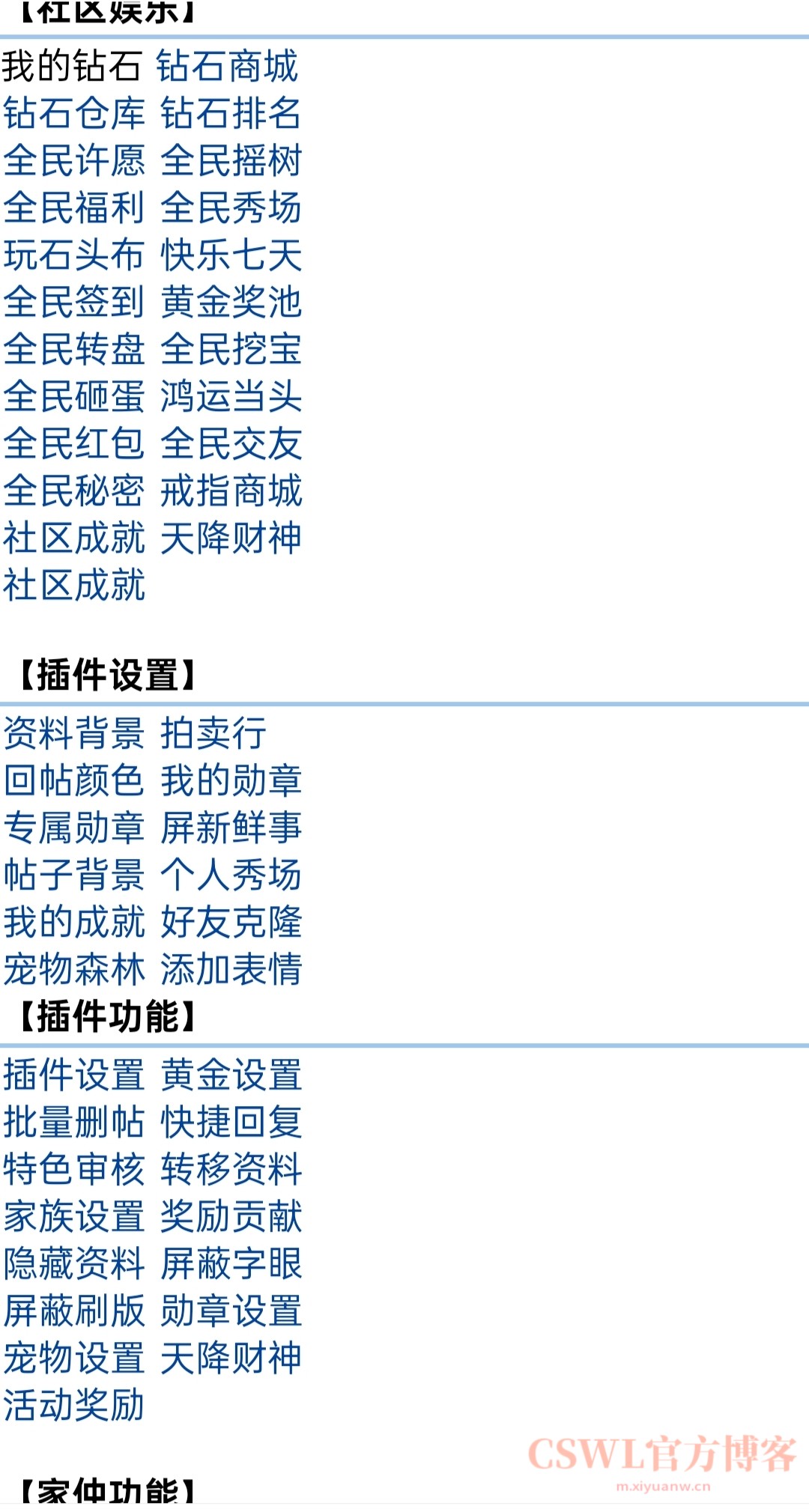809x1512 pixels.
Task: Open 活动奖励 link
Action: tap(73, 1406)
